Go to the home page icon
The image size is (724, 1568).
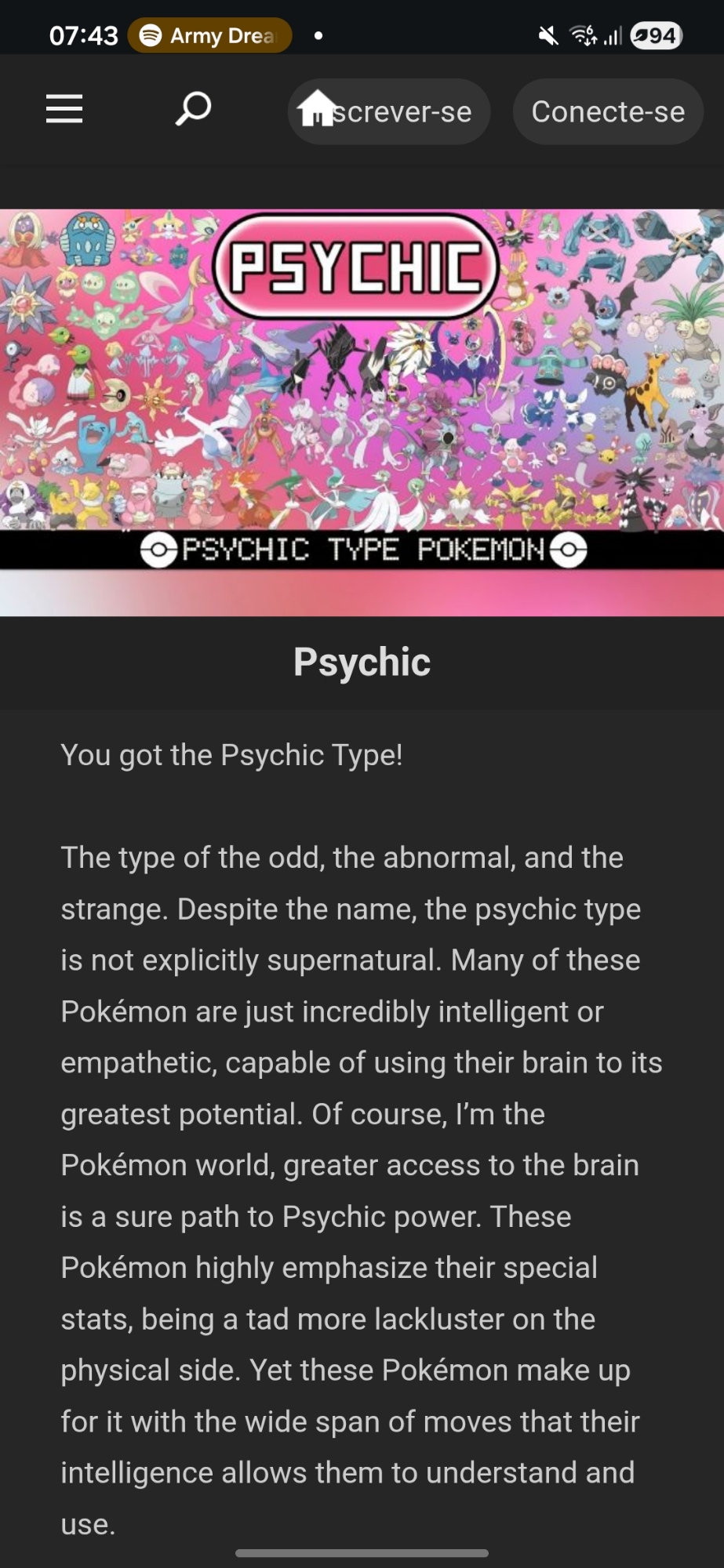(316, 107)
